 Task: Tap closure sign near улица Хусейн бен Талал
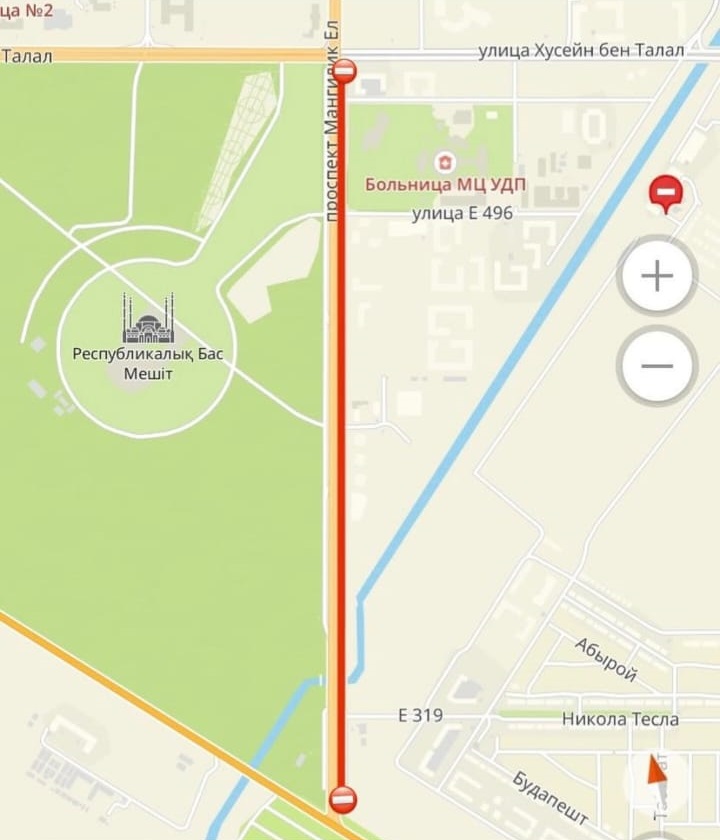tap(344, 71)
